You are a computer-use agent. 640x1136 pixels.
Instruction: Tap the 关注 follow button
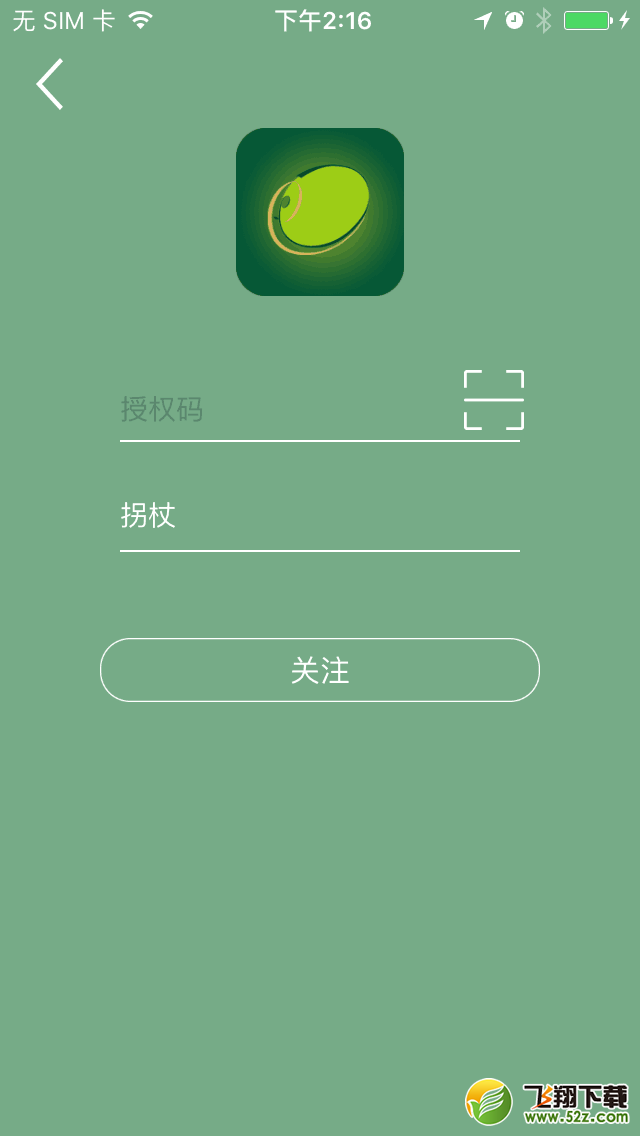pos(320,670)
